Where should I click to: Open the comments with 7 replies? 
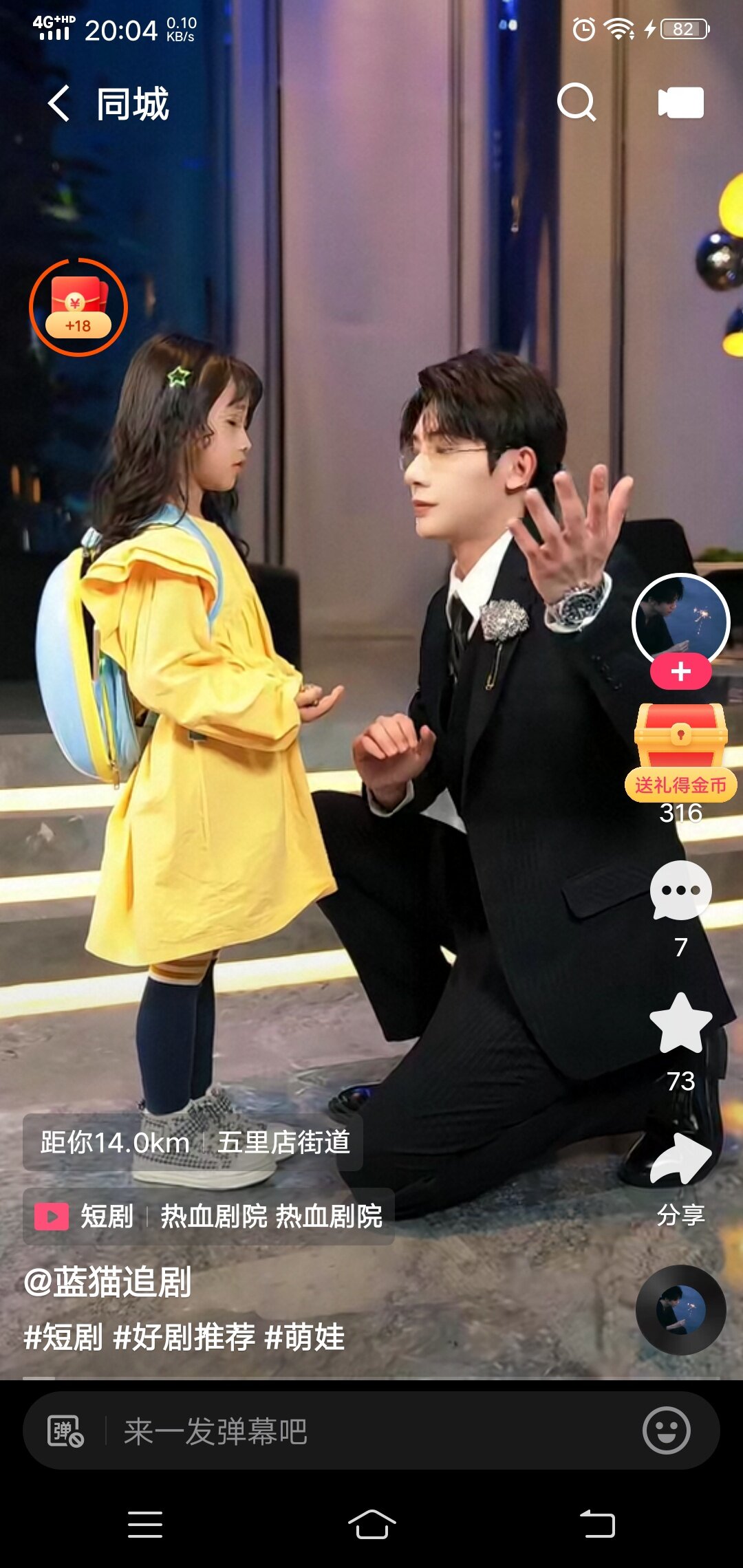(x=680, y=892)
